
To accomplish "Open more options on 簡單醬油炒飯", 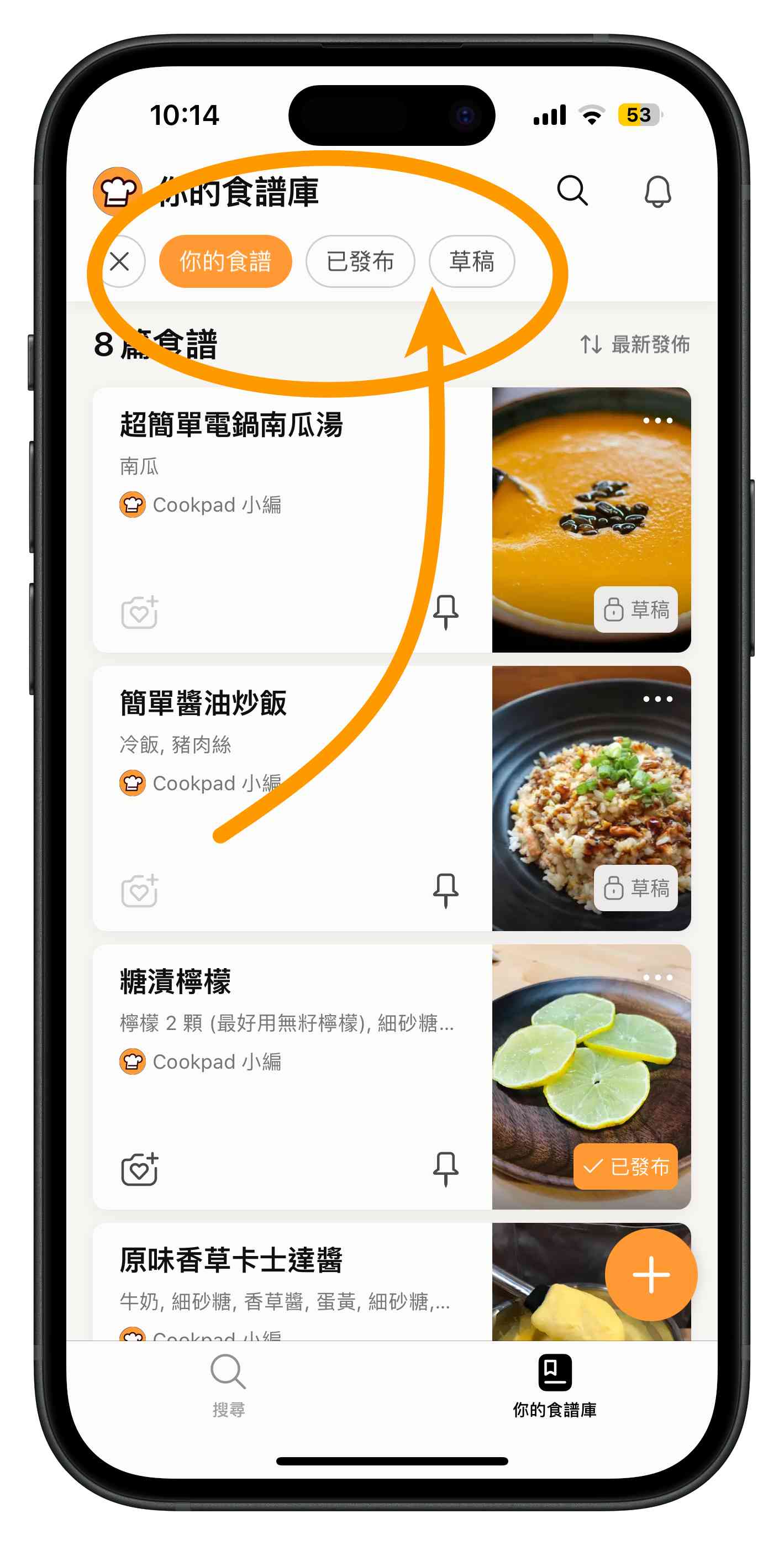I will point(657,698).
